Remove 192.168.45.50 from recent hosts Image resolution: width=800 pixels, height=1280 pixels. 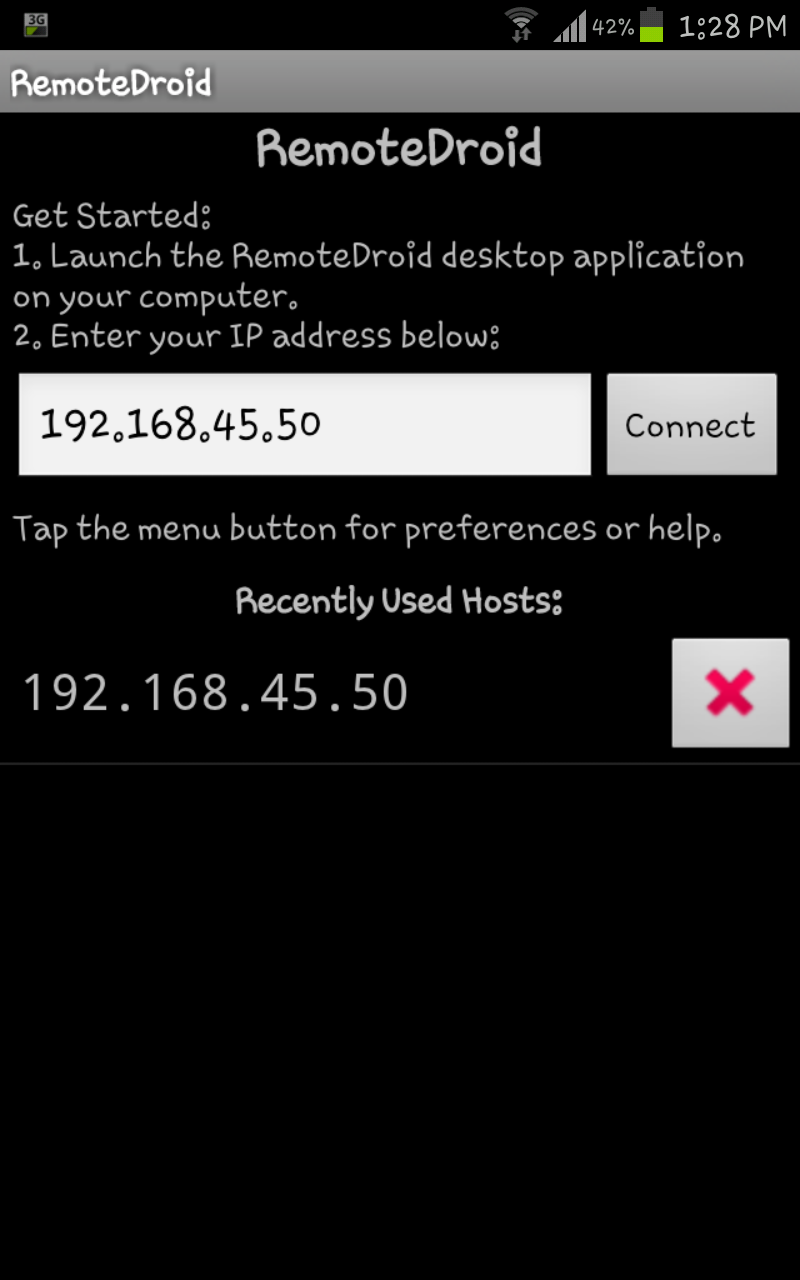(730, 692)
